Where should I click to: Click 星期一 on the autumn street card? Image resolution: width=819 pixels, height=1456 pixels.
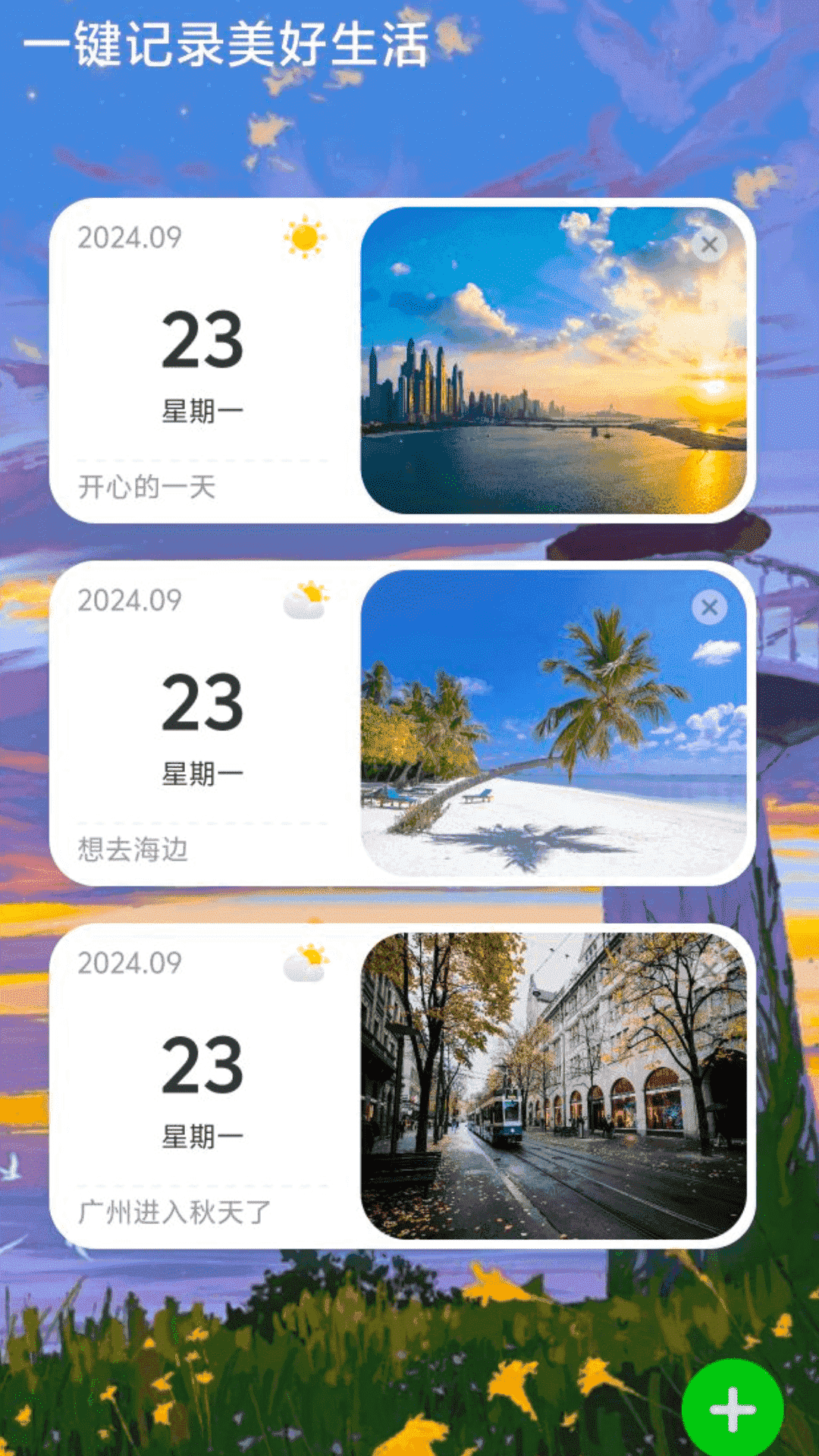click(x=202, y=1135)
